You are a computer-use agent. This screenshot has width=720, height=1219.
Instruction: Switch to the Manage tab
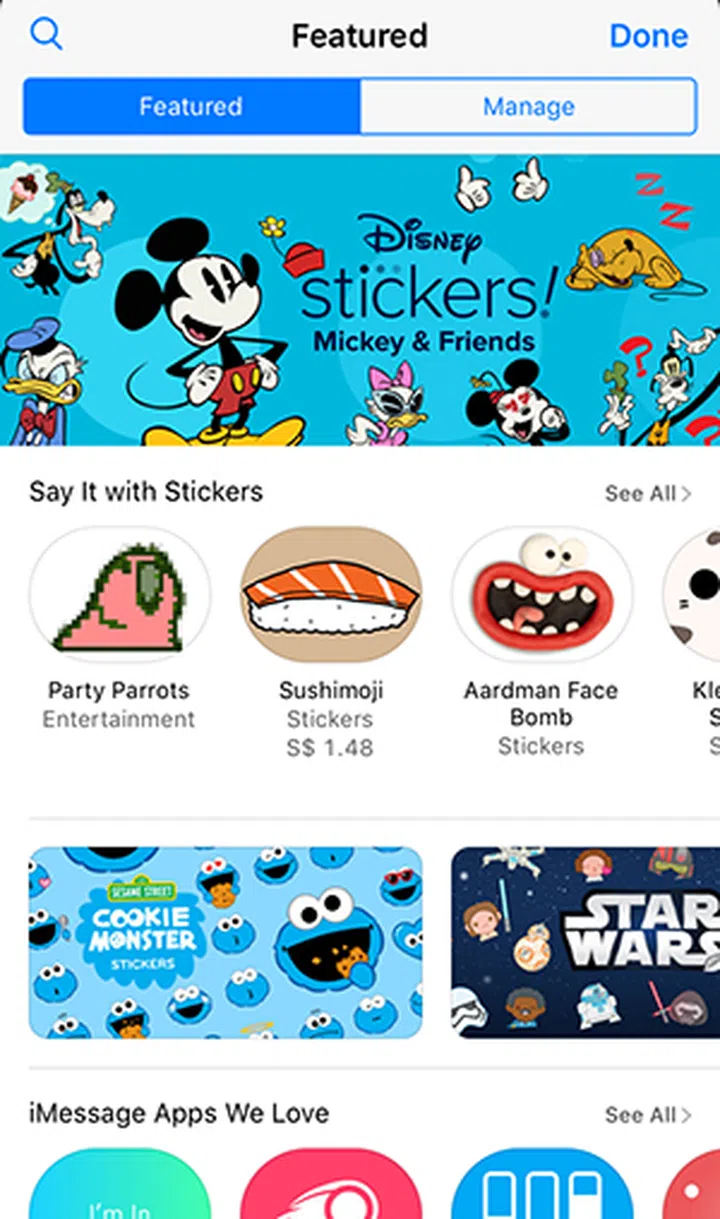coord(528,106)
